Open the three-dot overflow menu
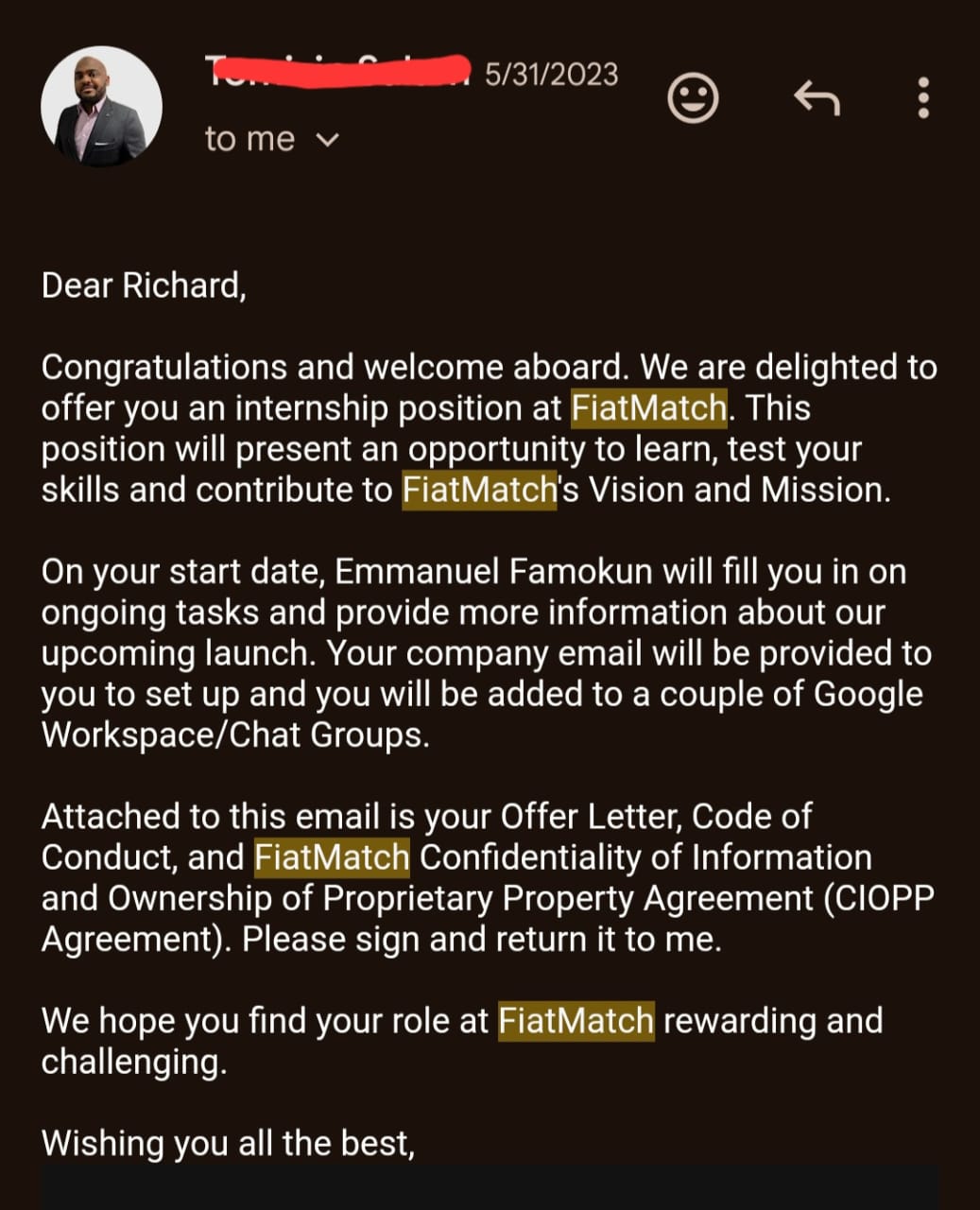This screenshot has width=980, height=1210. click(x=922, y=97)
